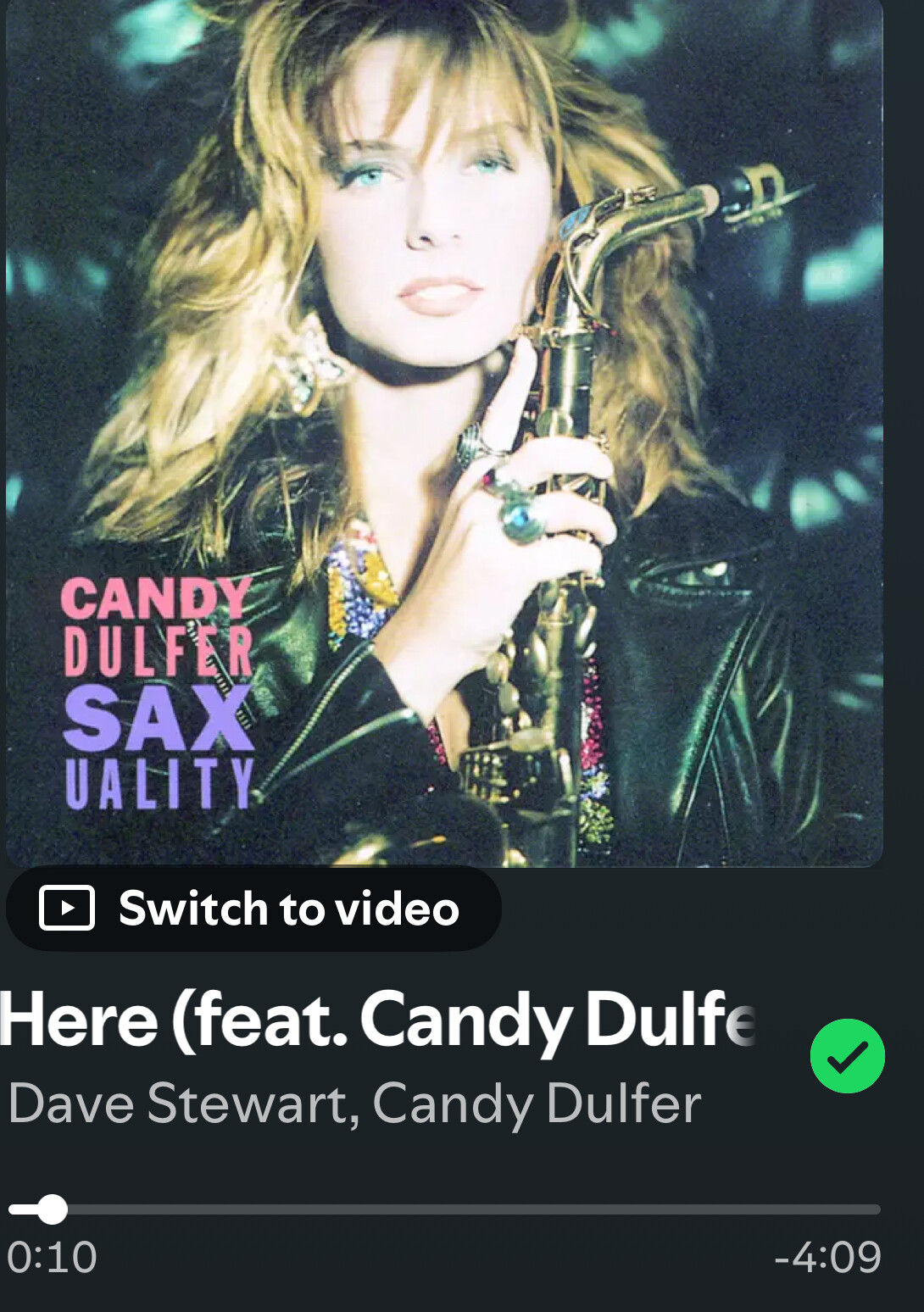Switch to video mode
This screenshot has width=924, height=1312.
click(x=253, y=909)
